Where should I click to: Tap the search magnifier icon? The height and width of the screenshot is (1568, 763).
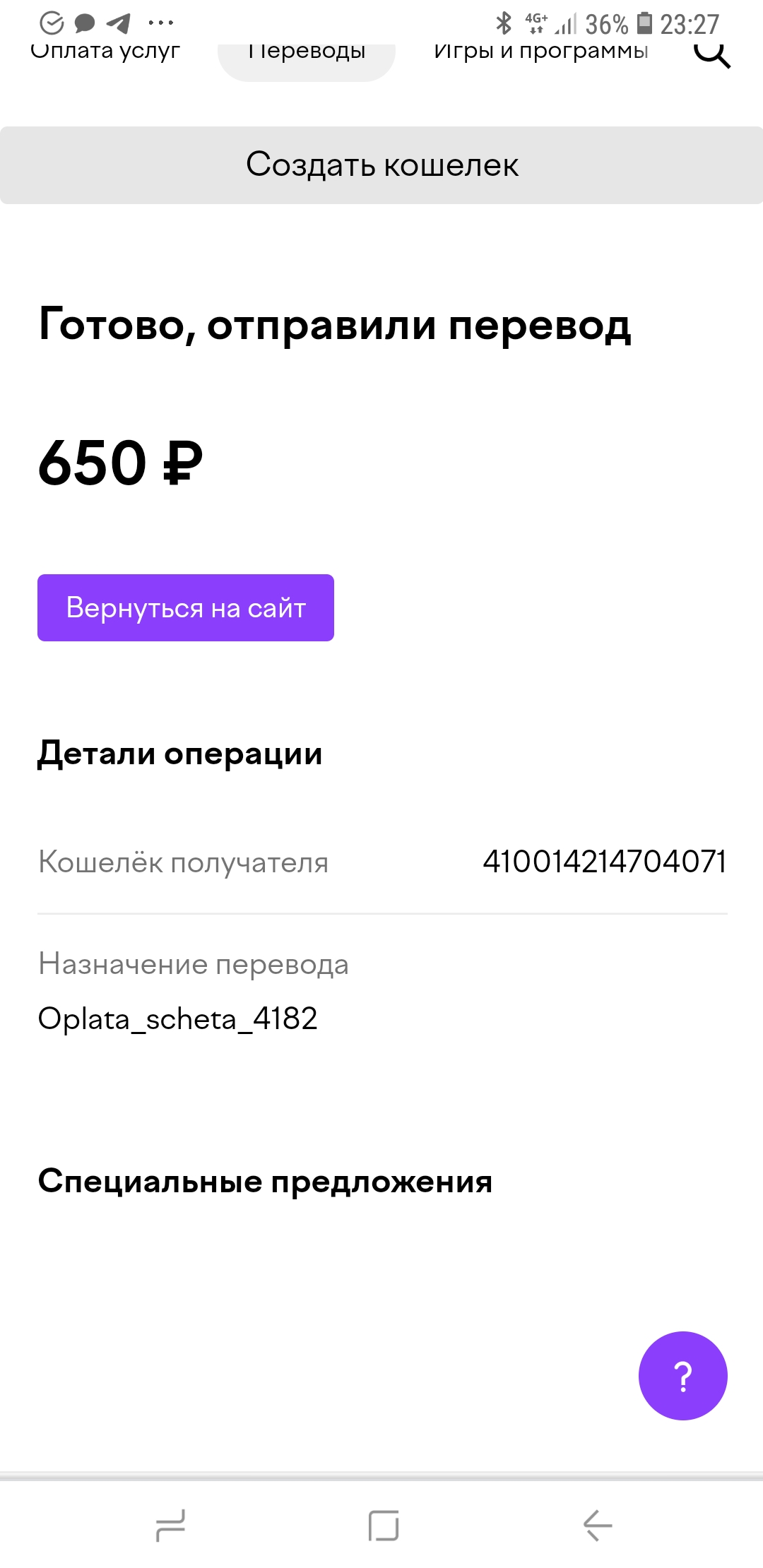click(x=711, y=55)
